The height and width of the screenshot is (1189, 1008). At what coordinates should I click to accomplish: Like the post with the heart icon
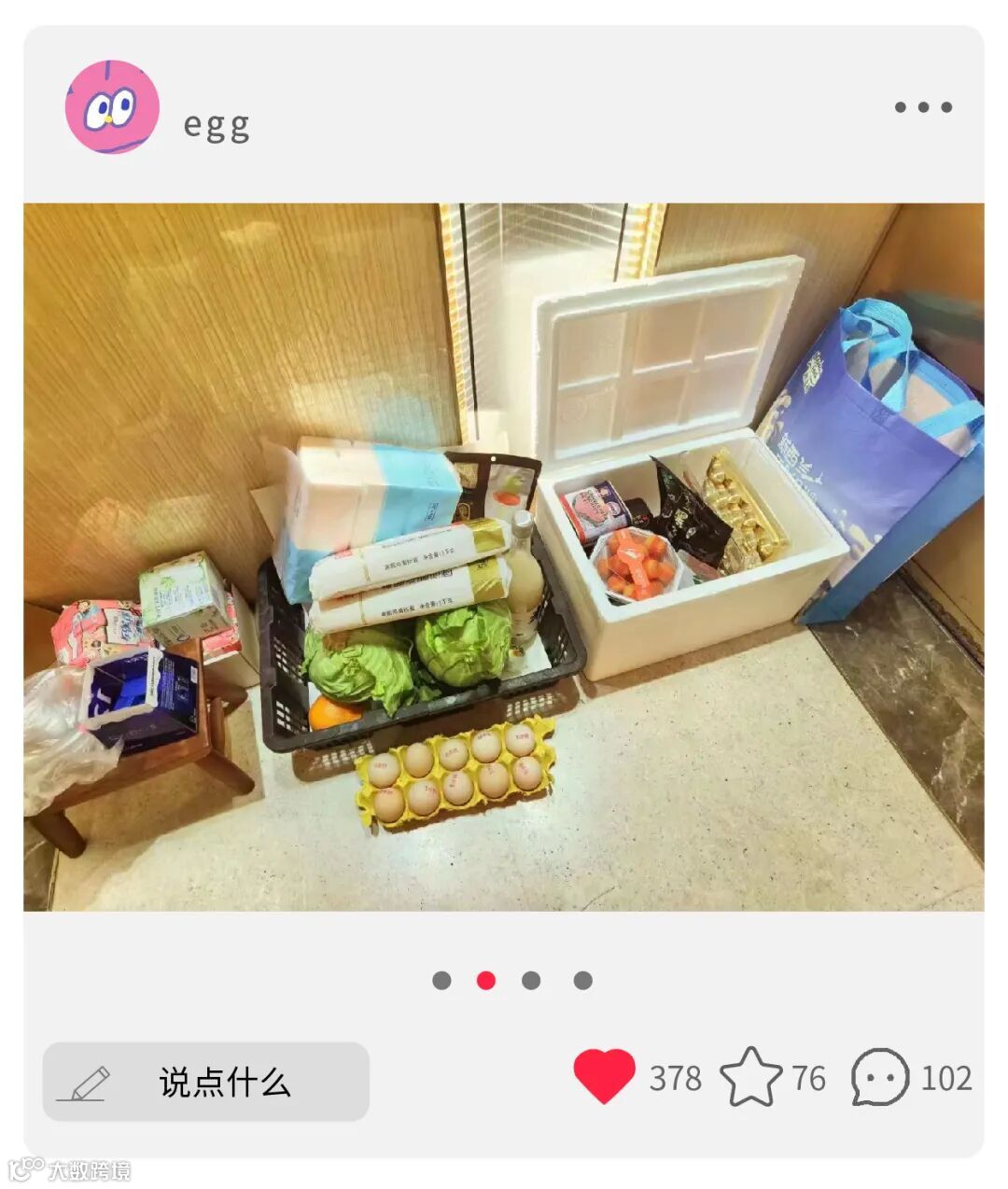tap(604, 1076)
